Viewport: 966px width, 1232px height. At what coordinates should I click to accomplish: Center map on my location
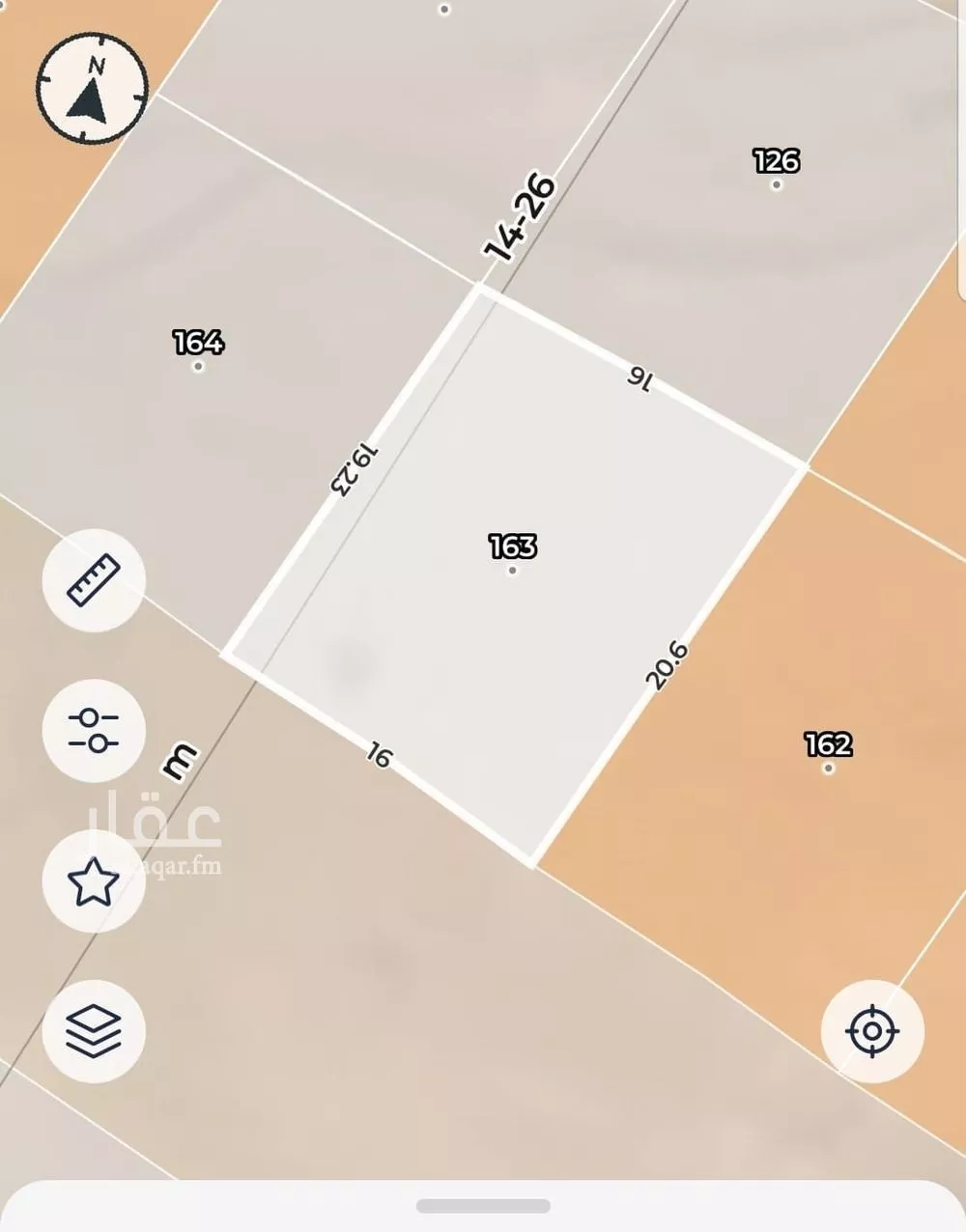(x=871, y=1031)
